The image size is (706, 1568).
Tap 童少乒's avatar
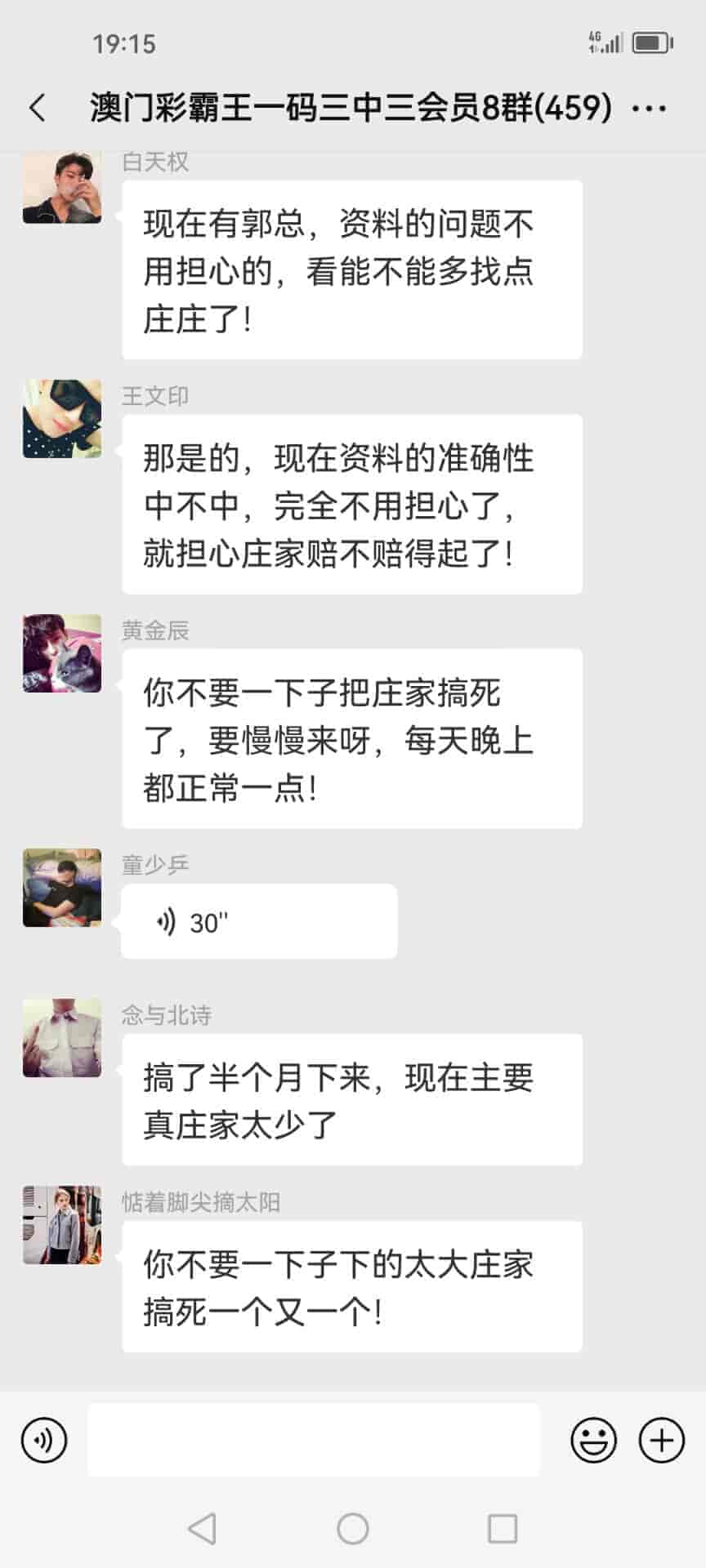[62, 888]
